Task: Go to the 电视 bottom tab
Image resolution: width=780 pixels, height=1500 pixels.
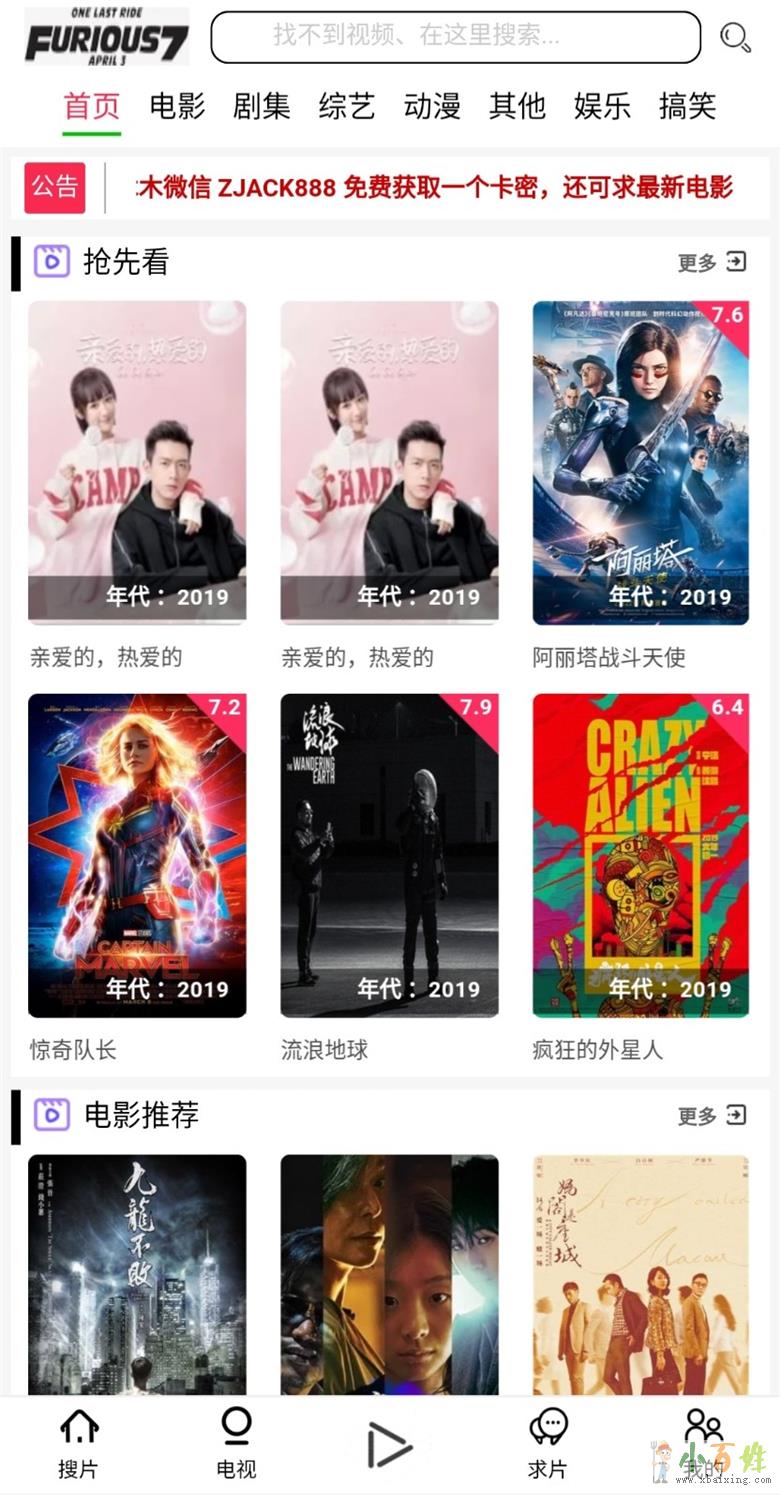Action: click(236, 1444)
